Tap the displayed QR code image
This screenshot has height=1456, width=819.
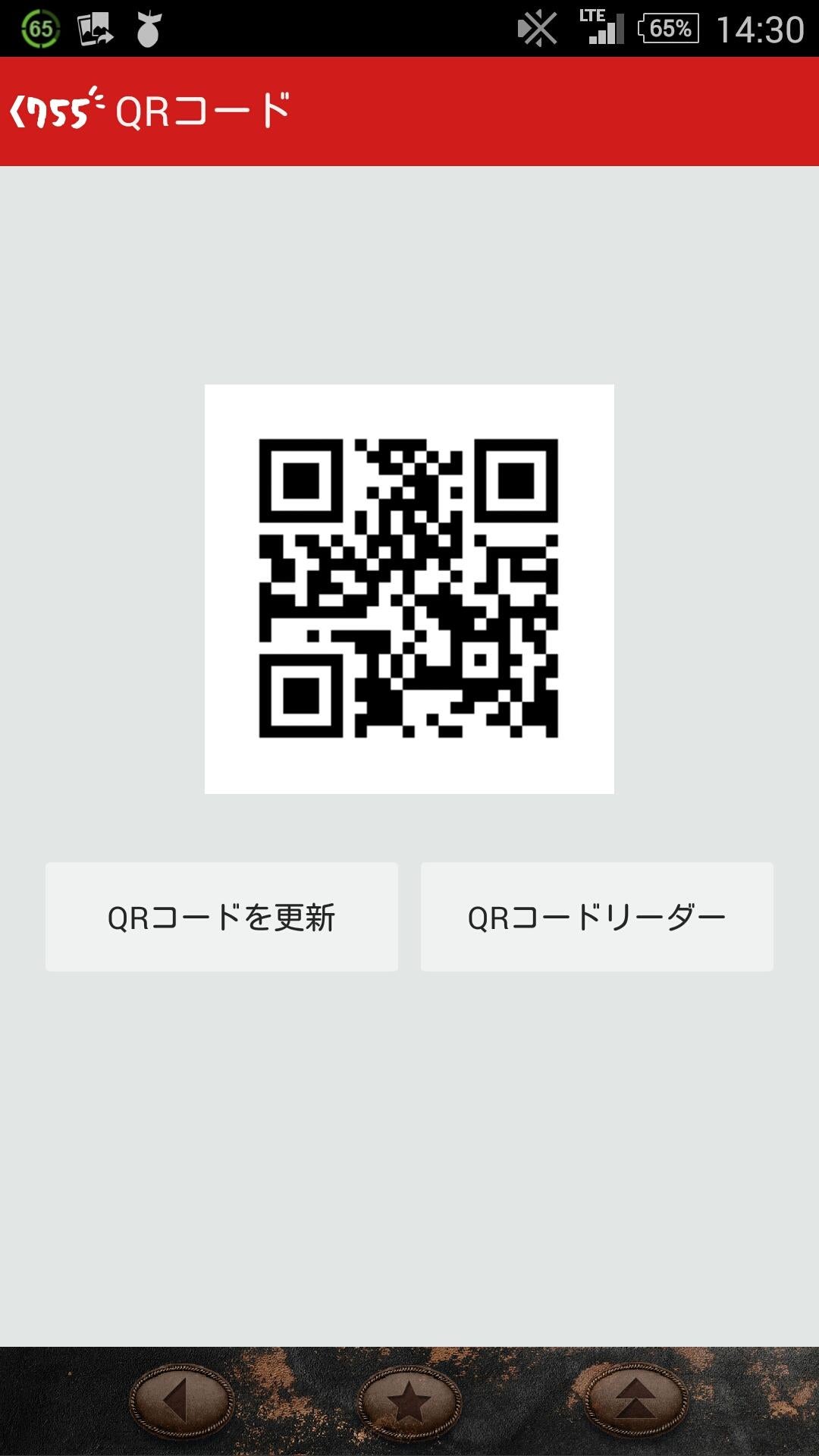point(409,588)
